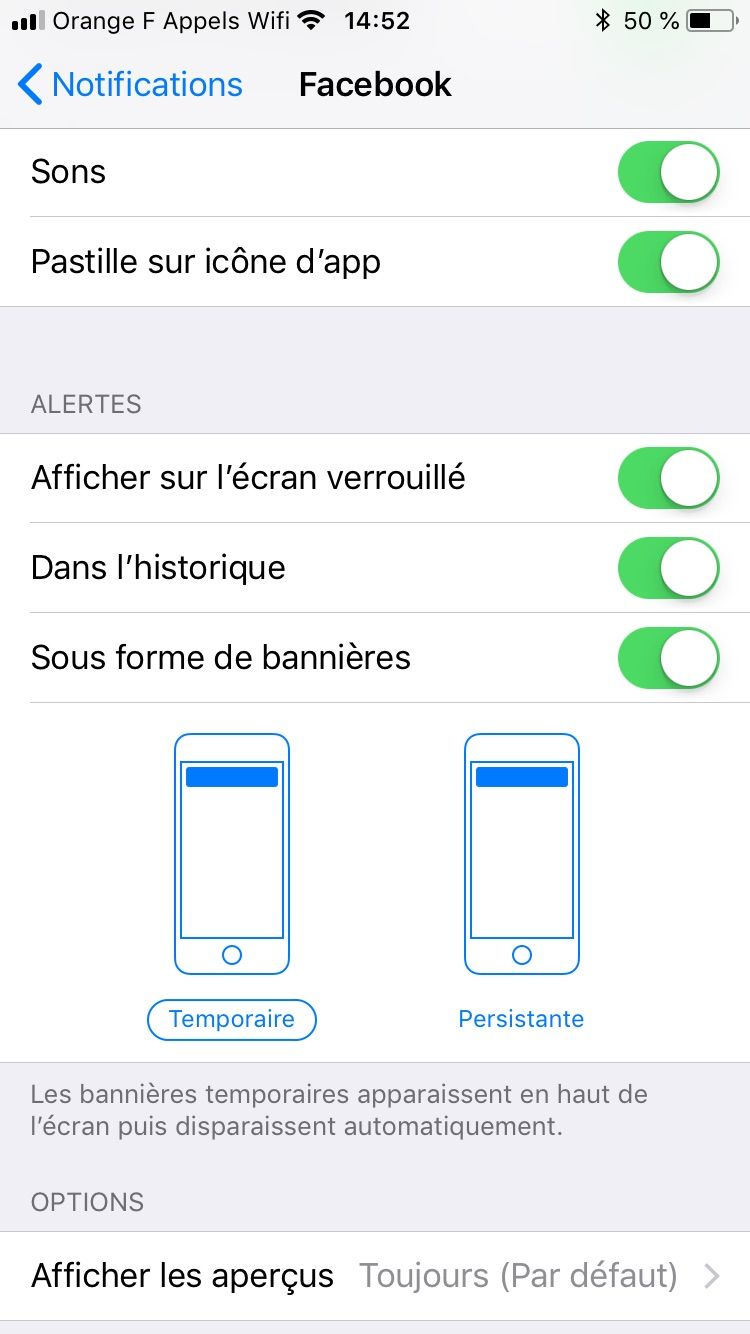
Task: Disable Sous forme de bannières
Action: [668, 658]
